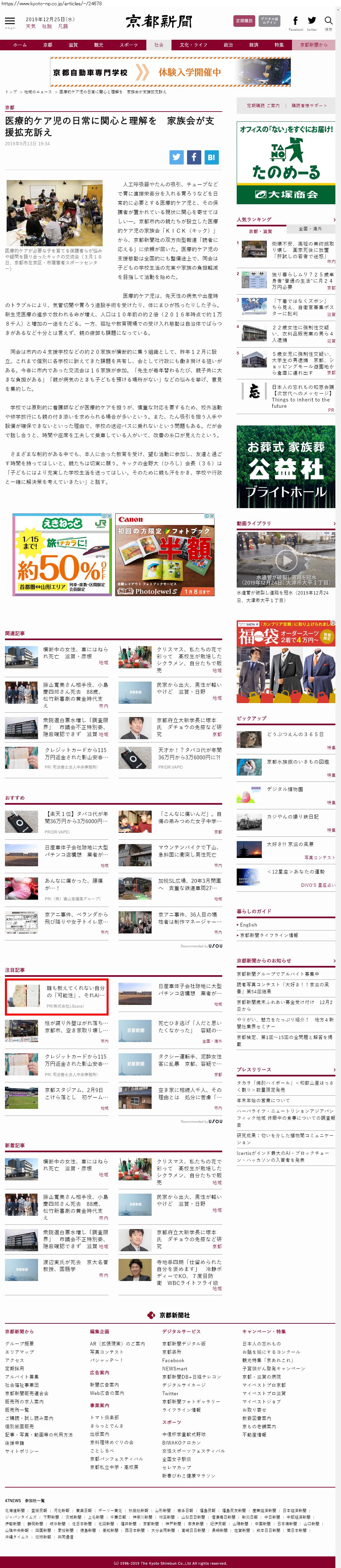Open the English link in 暮らしのガイド
The image size is (341, 1568).
248,925
